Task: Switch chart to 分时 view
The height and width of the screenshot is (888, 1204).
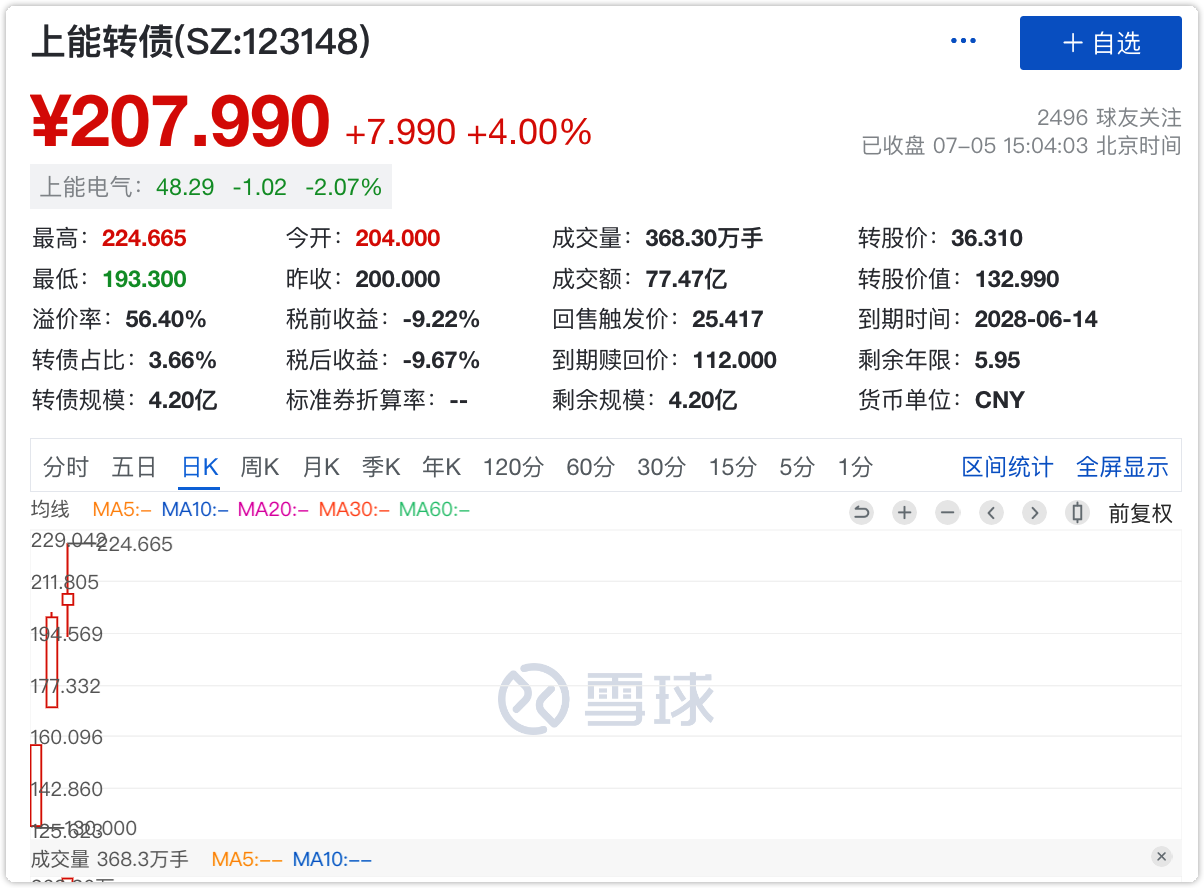Action: (66, 467)
